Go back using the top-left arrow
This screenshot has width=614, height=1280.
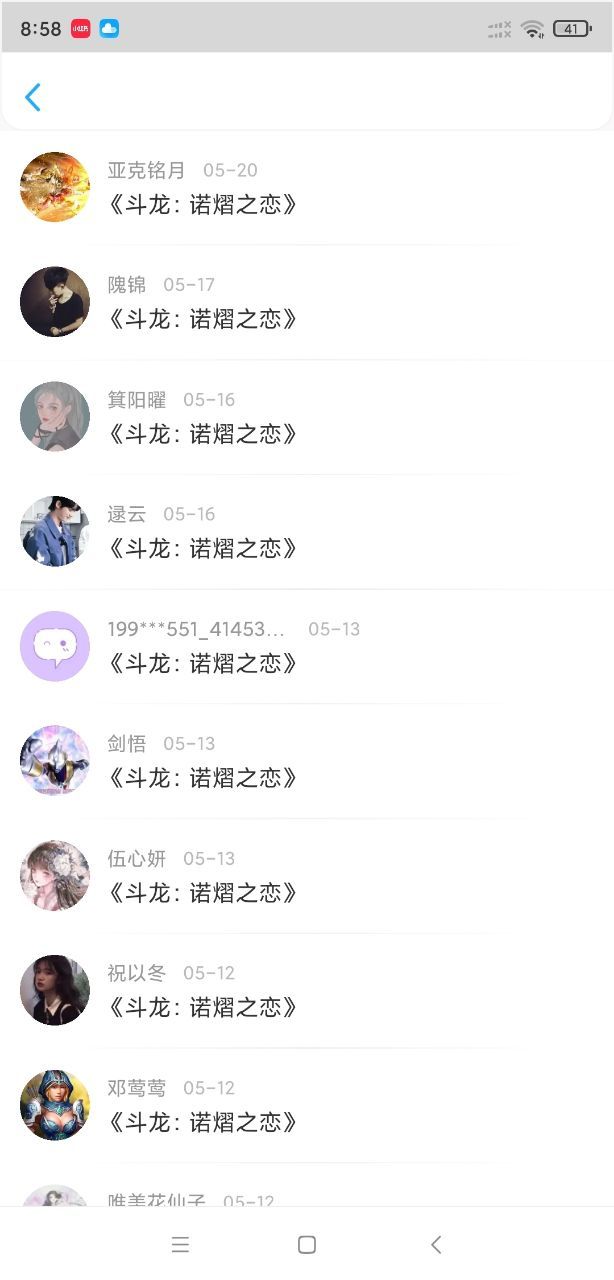pos(33,97)
